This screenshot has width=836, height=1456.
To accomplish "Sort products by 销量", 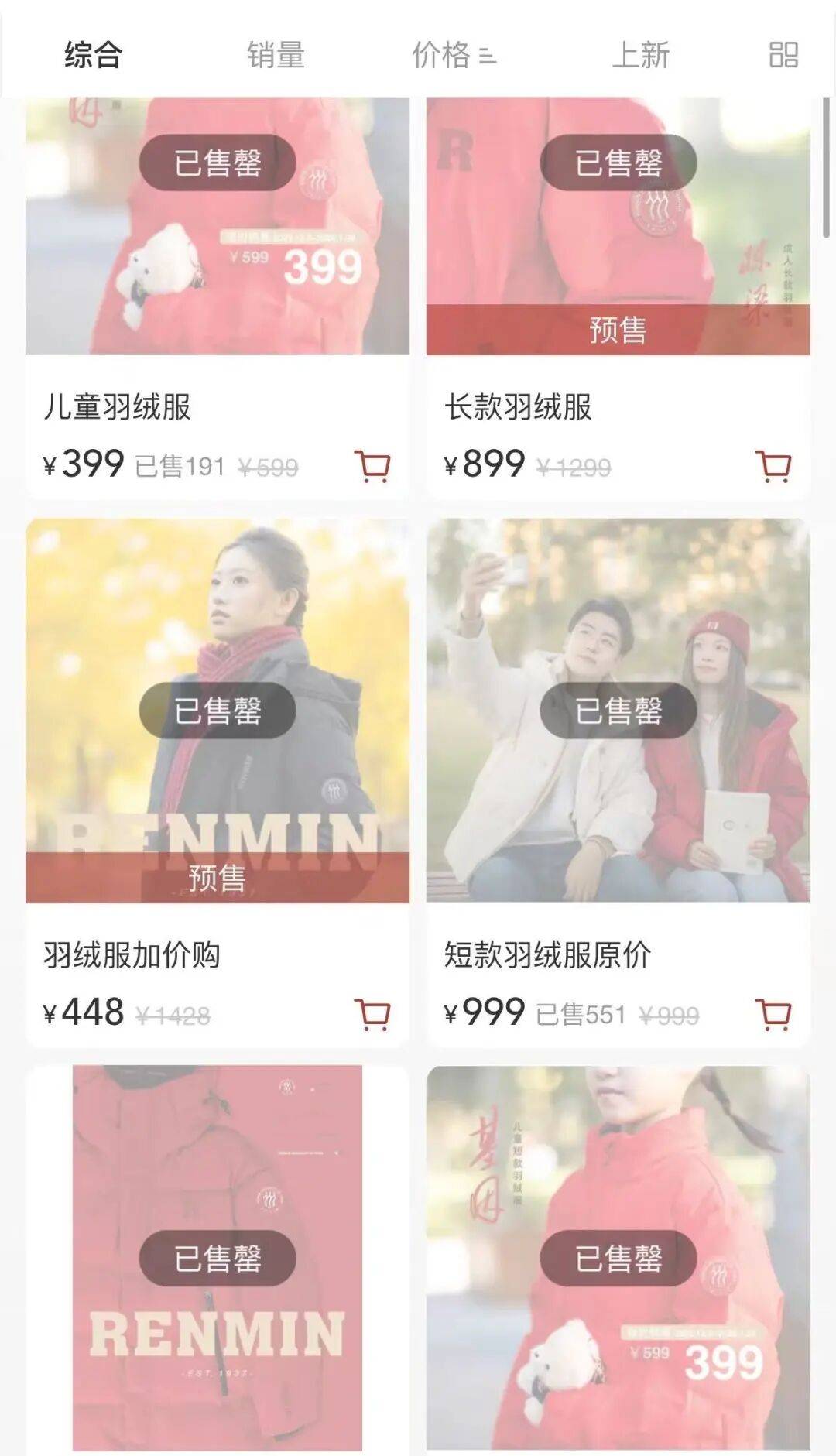I will (276, 55).
